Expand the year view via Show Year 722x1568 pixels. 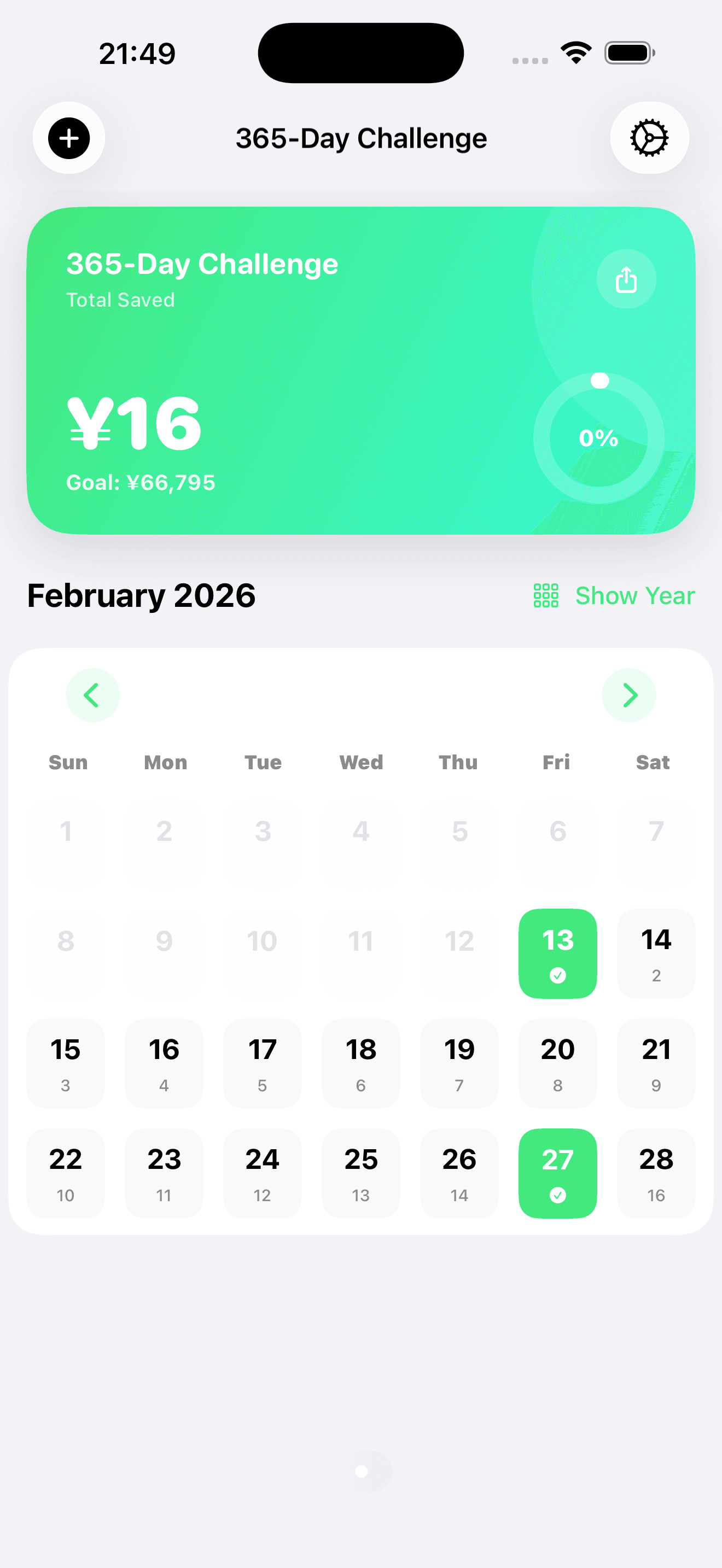(x=634, y=595)
